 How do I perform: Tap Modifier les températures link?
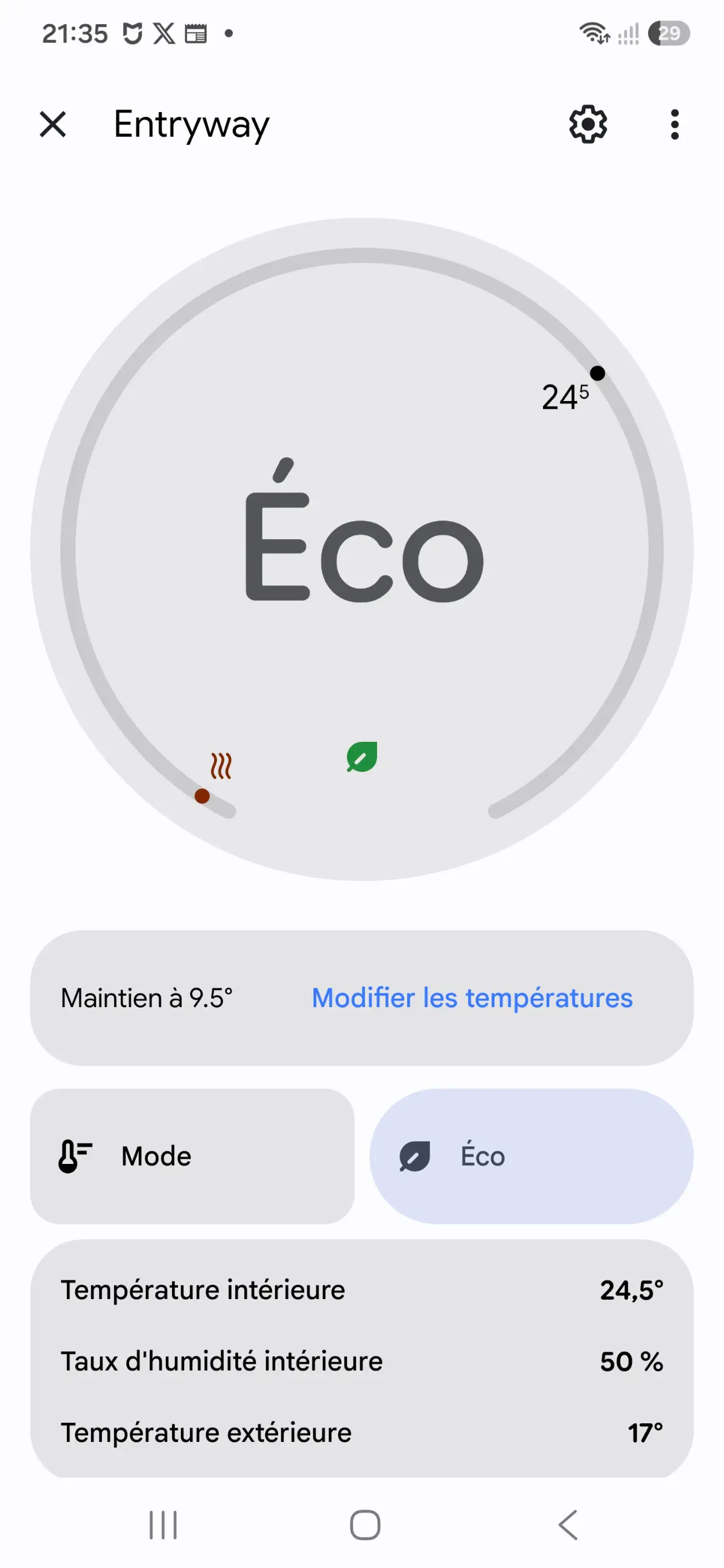[x=472, y=998]
